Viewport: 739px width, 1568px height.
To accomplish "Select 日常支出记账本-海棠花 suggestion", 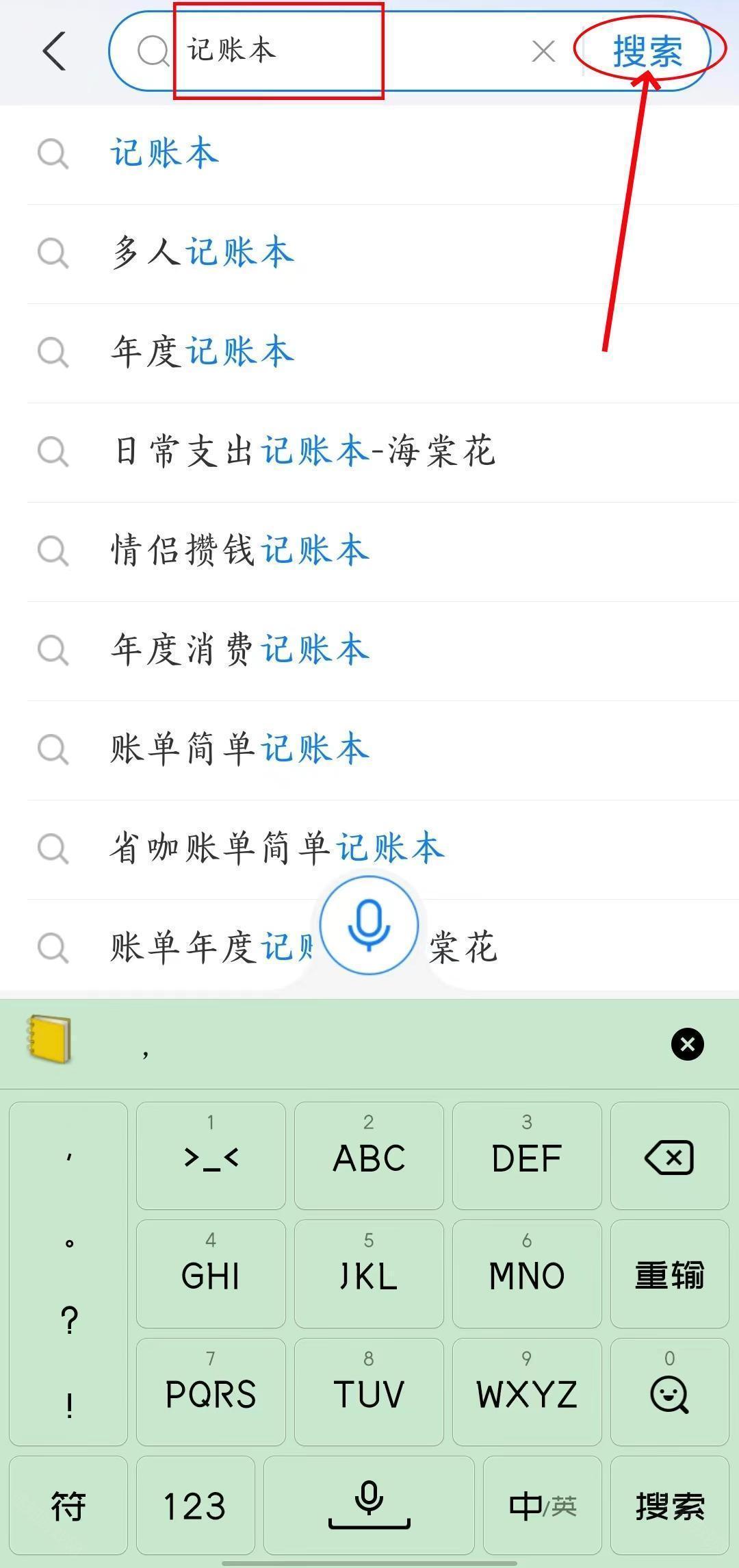I will (x=302, y=451).
